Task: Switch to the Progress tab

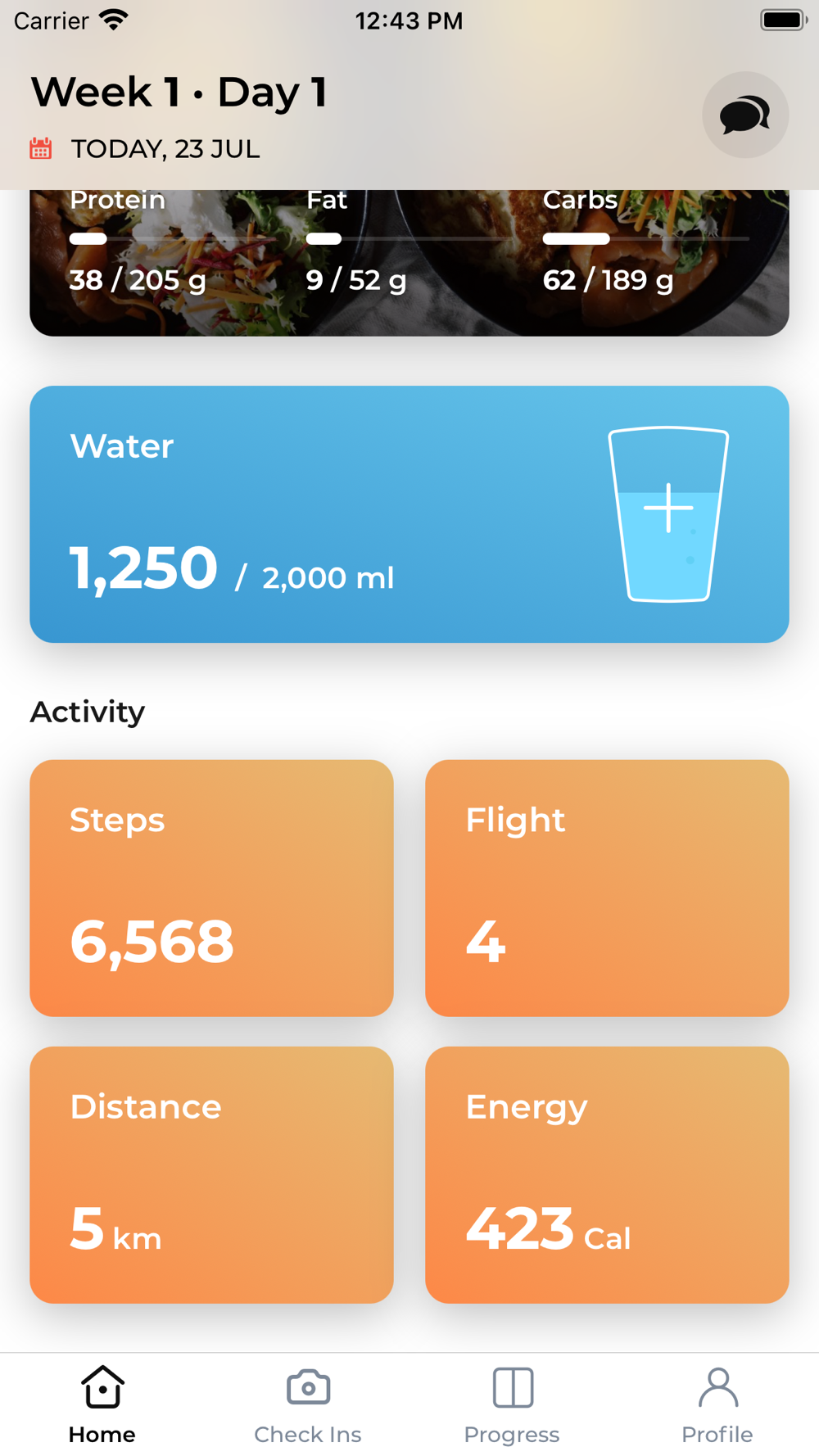Action: (512, 1404)
